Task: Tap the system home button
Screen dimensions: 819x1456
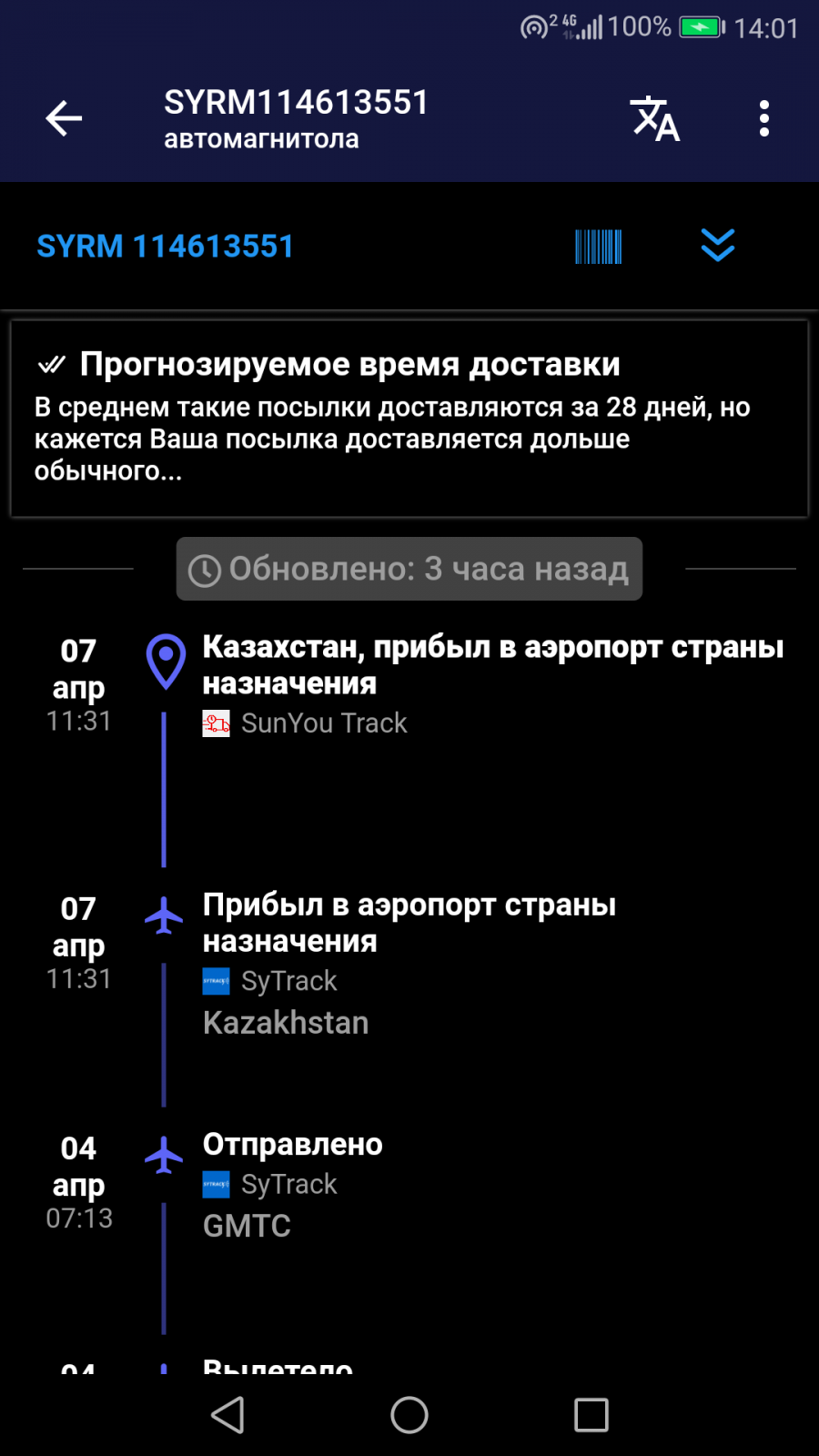Action: [409, 1415]
